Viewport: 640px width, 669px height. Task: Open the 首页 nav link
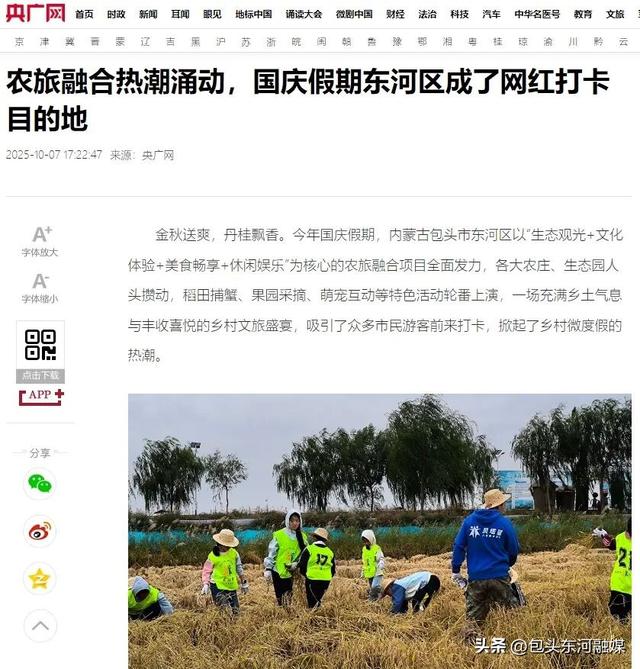[x=84, y=14]
